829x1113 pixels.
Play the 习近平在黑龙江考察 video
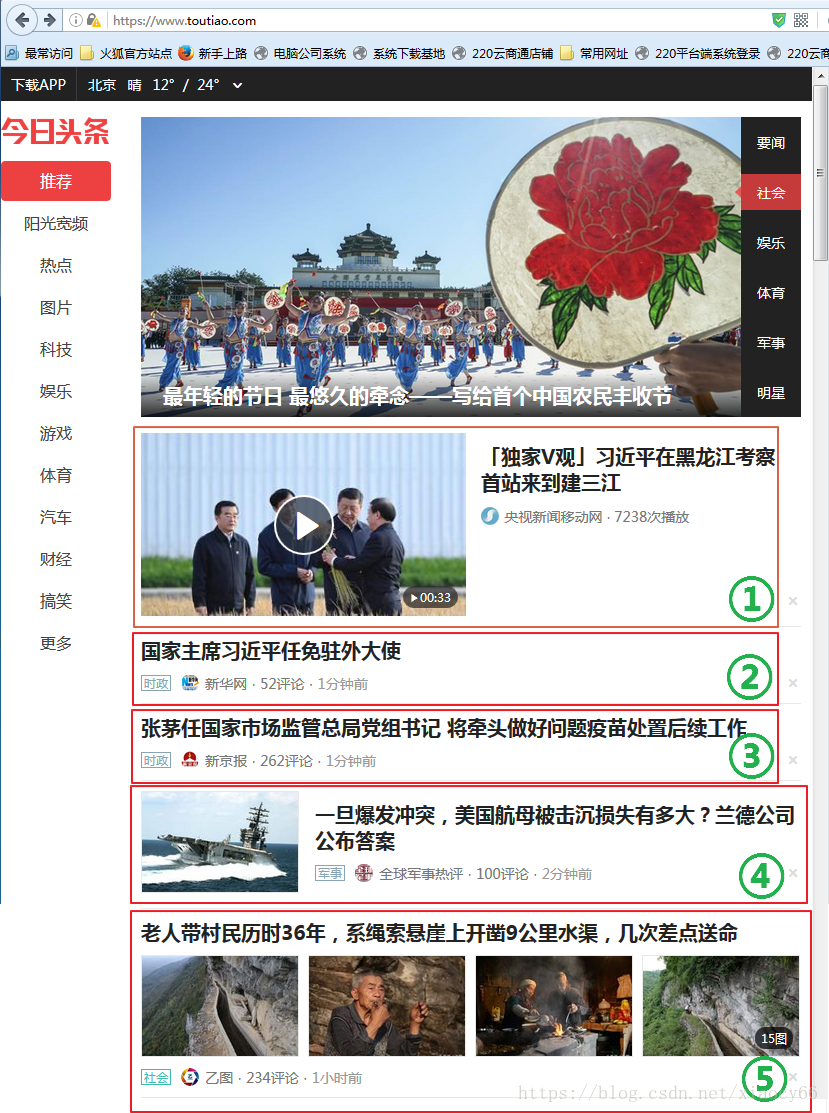[303, 524]
